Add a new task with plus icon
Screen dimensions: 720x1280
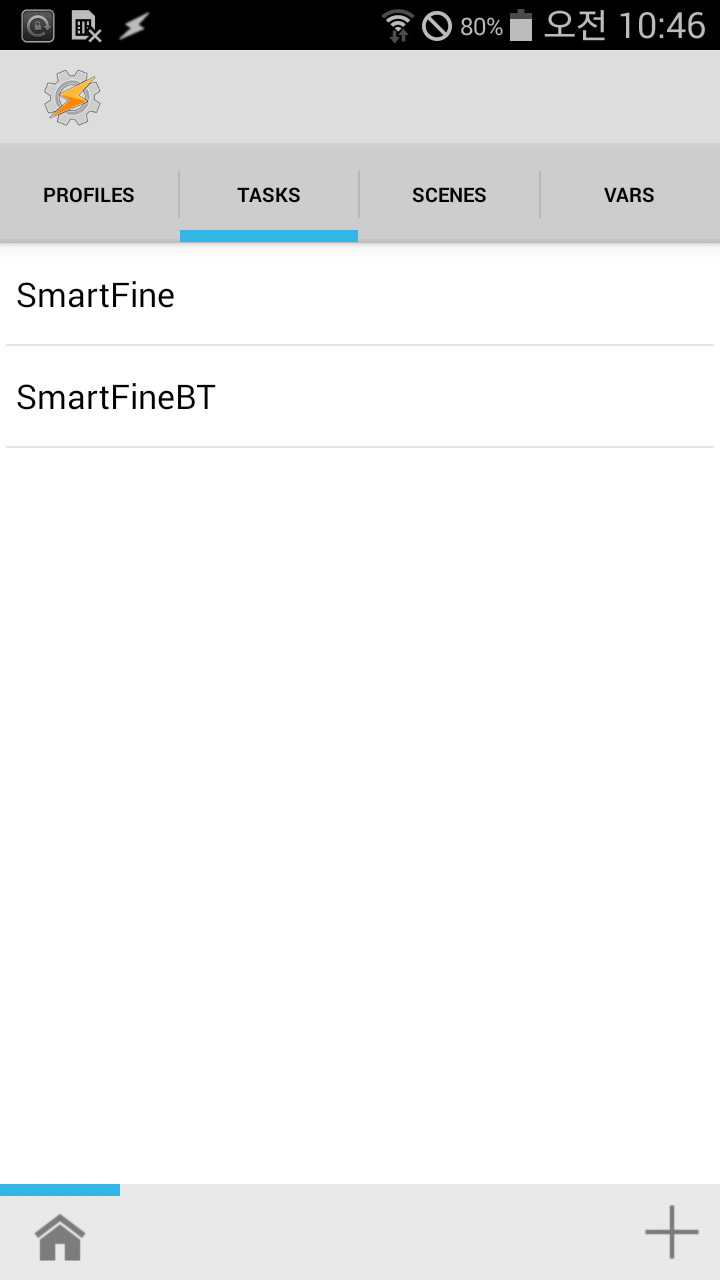[x=671, y=1232]
